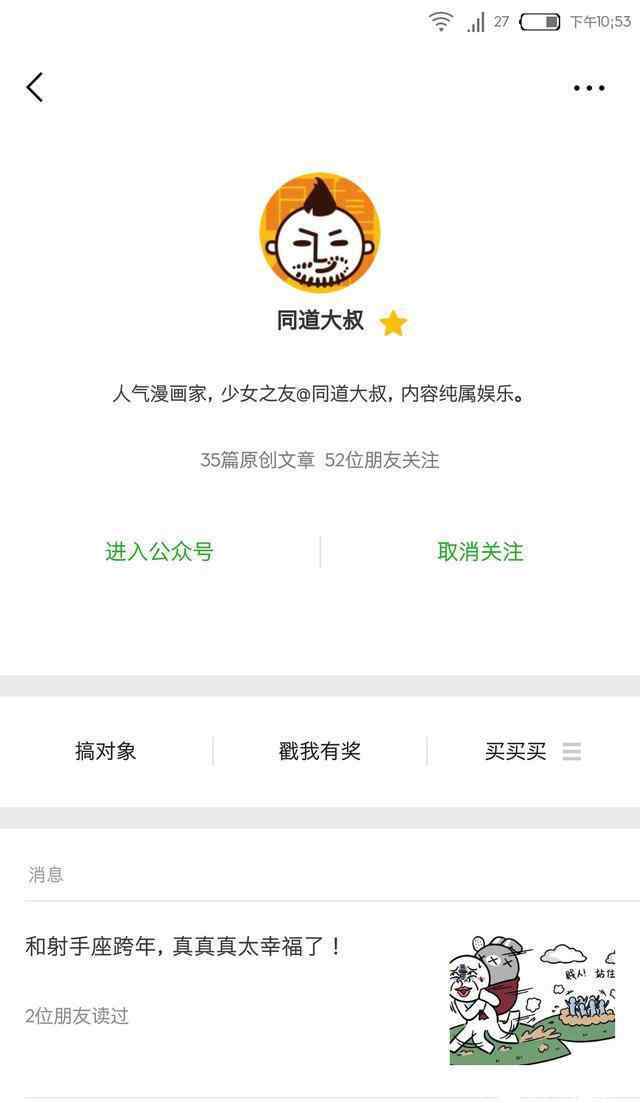This screenshot has height=1103, width=640.
Task: View the 同道大叔 profile avatar
Action: [320, 233]
